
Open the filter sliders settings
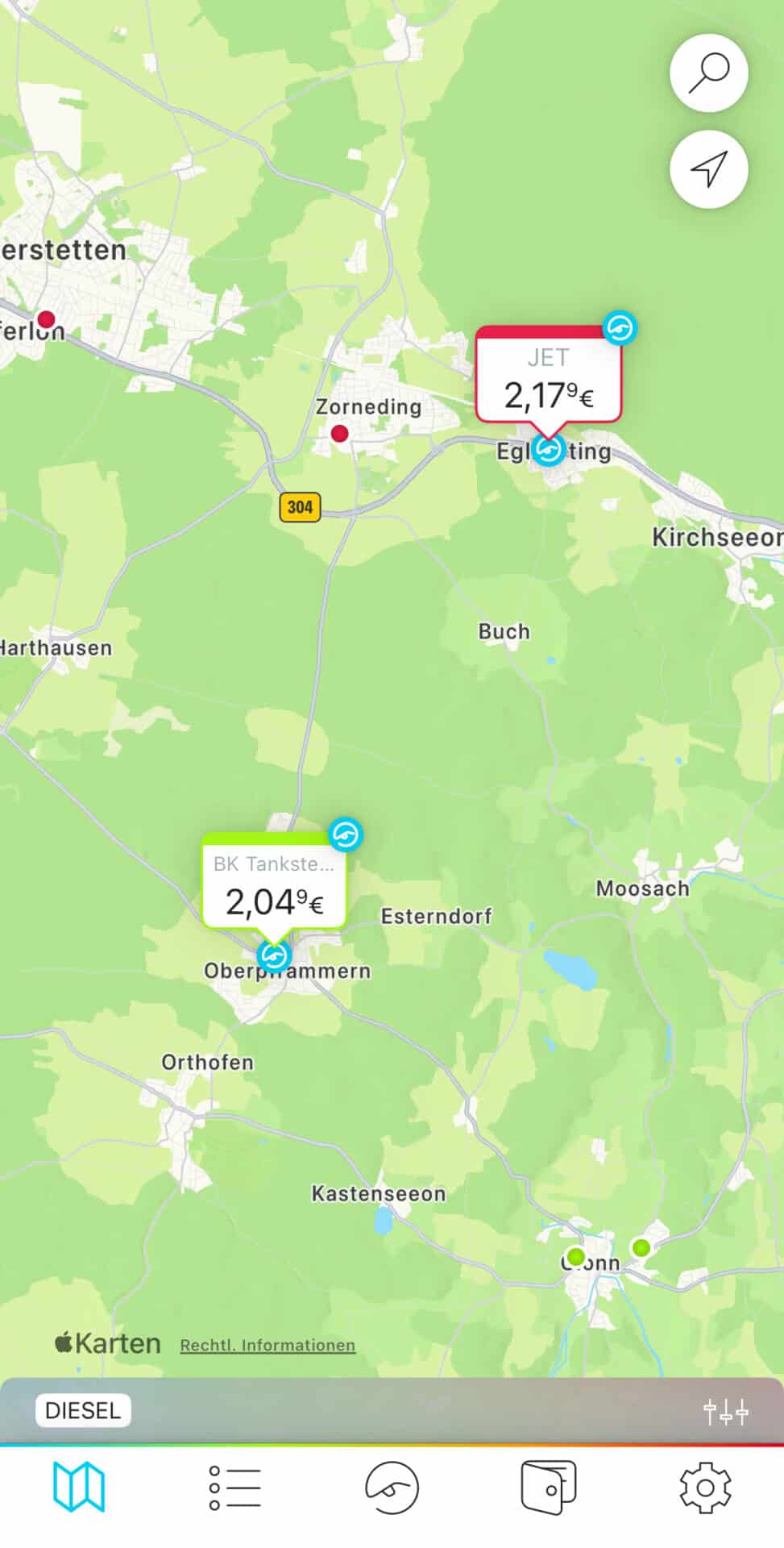tap(726, 1412)
